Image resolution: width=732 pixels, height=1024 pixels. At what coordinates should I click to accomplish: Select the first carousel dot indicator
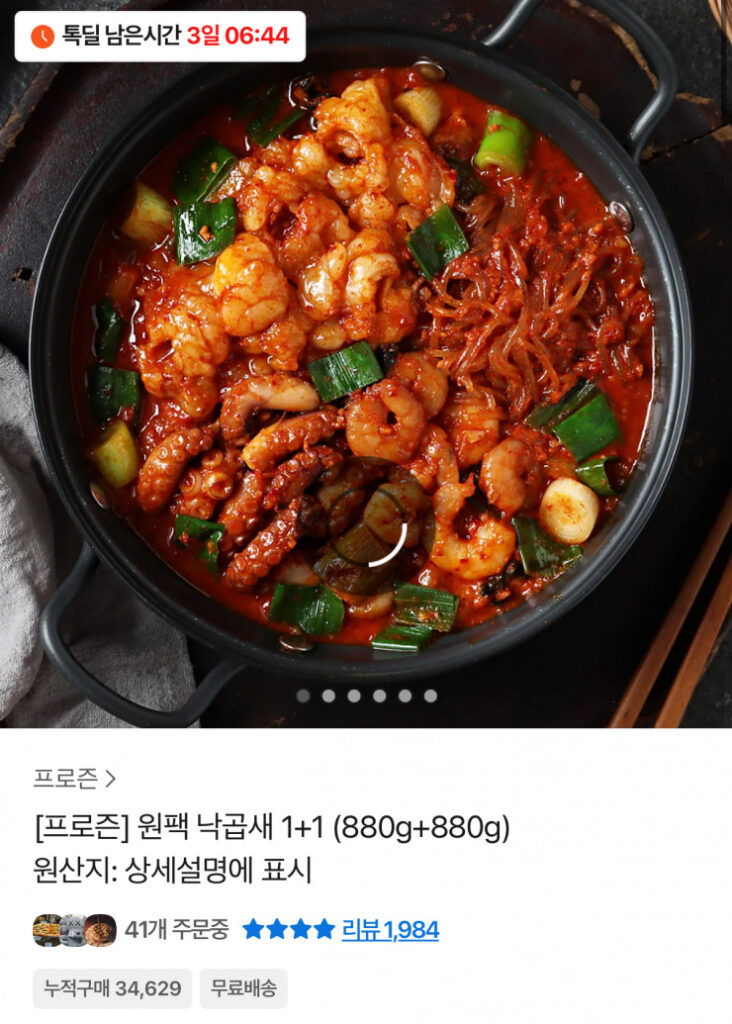pos(303,695)
